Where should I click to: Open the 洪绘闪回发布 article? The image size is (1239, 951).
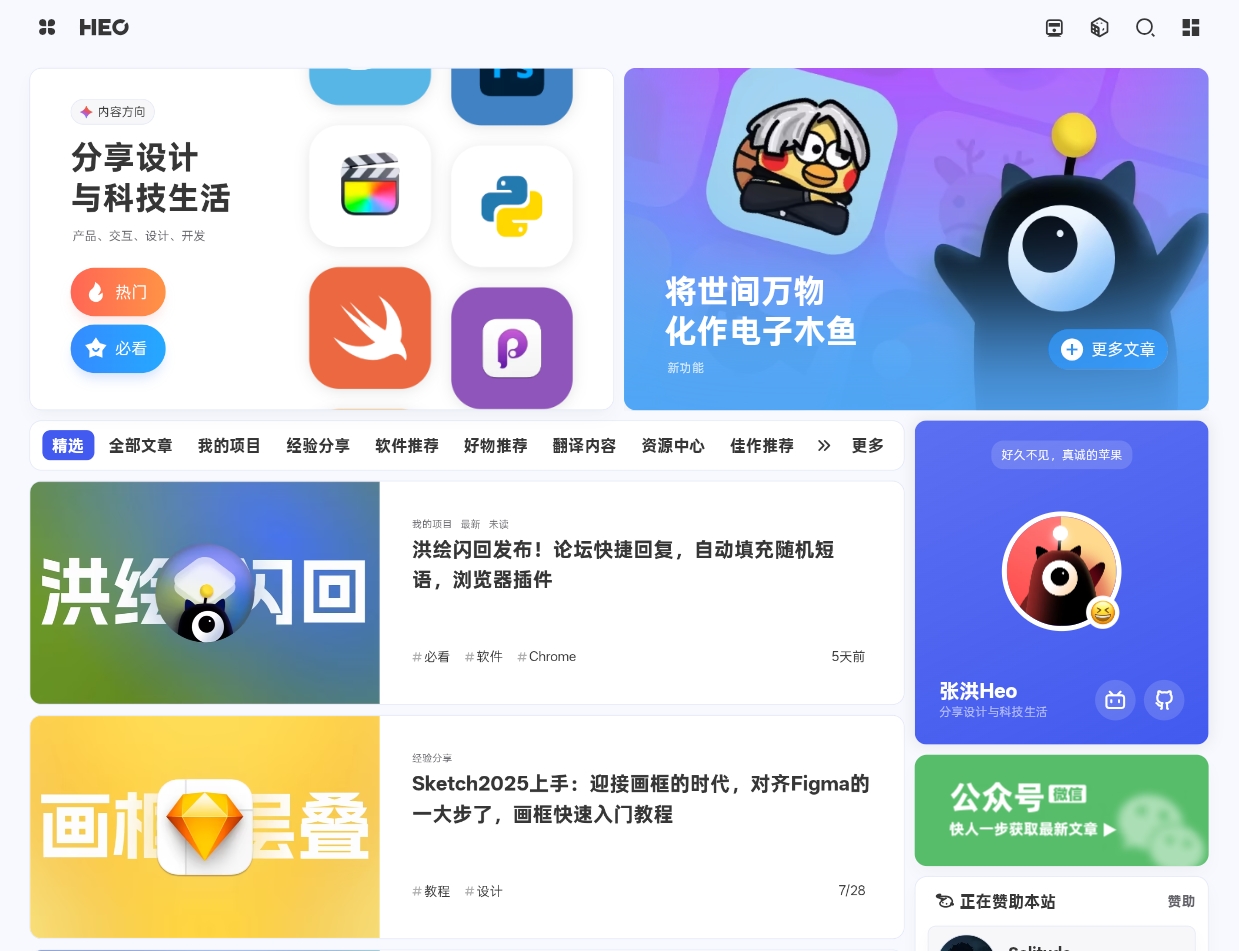coord(622,564)
